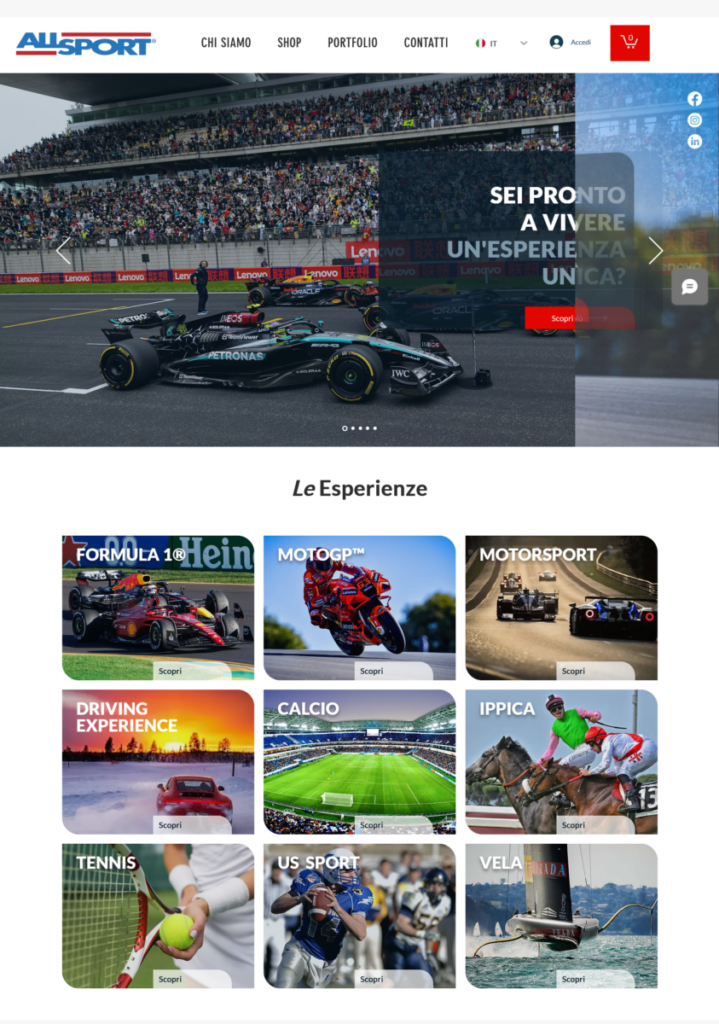Screen dimensions: 719x1024
Task: Open the Facebook page link
Action: 695,98
